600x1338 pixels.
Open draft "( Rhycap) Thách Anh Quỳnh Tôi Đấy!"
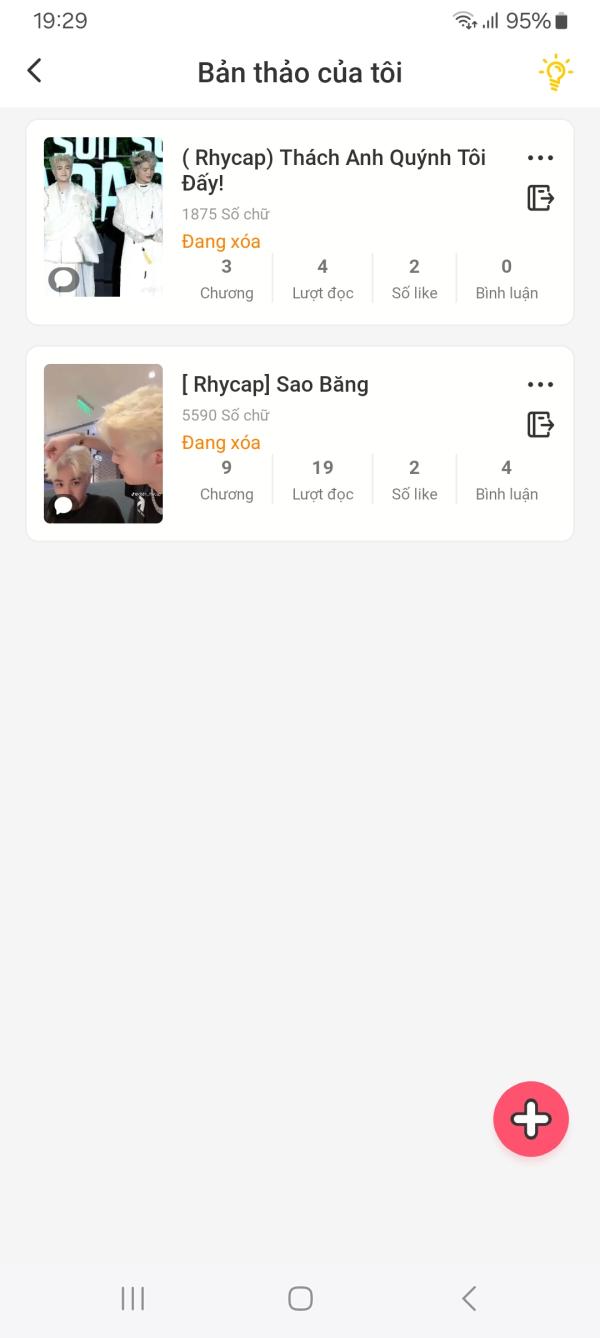coord(333,170)
